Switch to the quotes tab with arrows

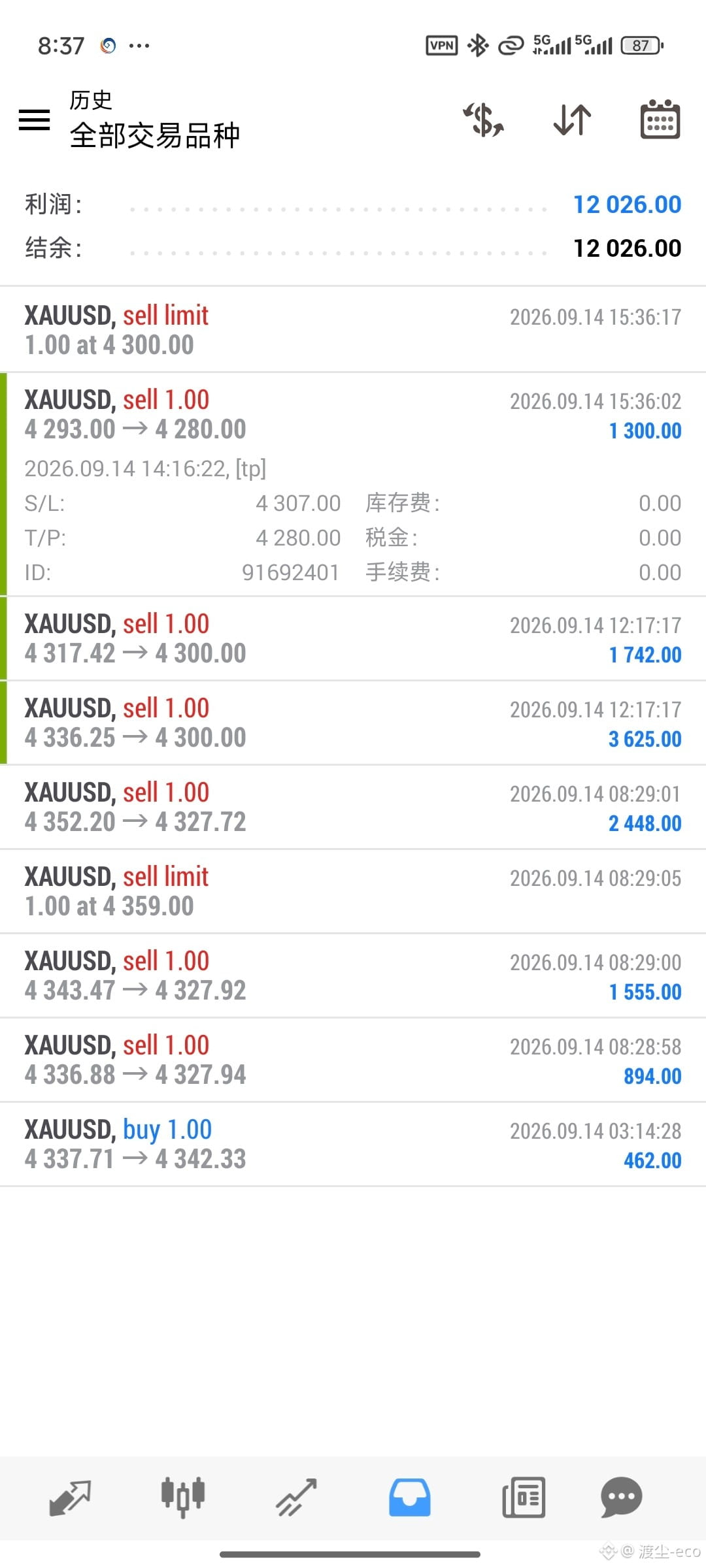70,1497
